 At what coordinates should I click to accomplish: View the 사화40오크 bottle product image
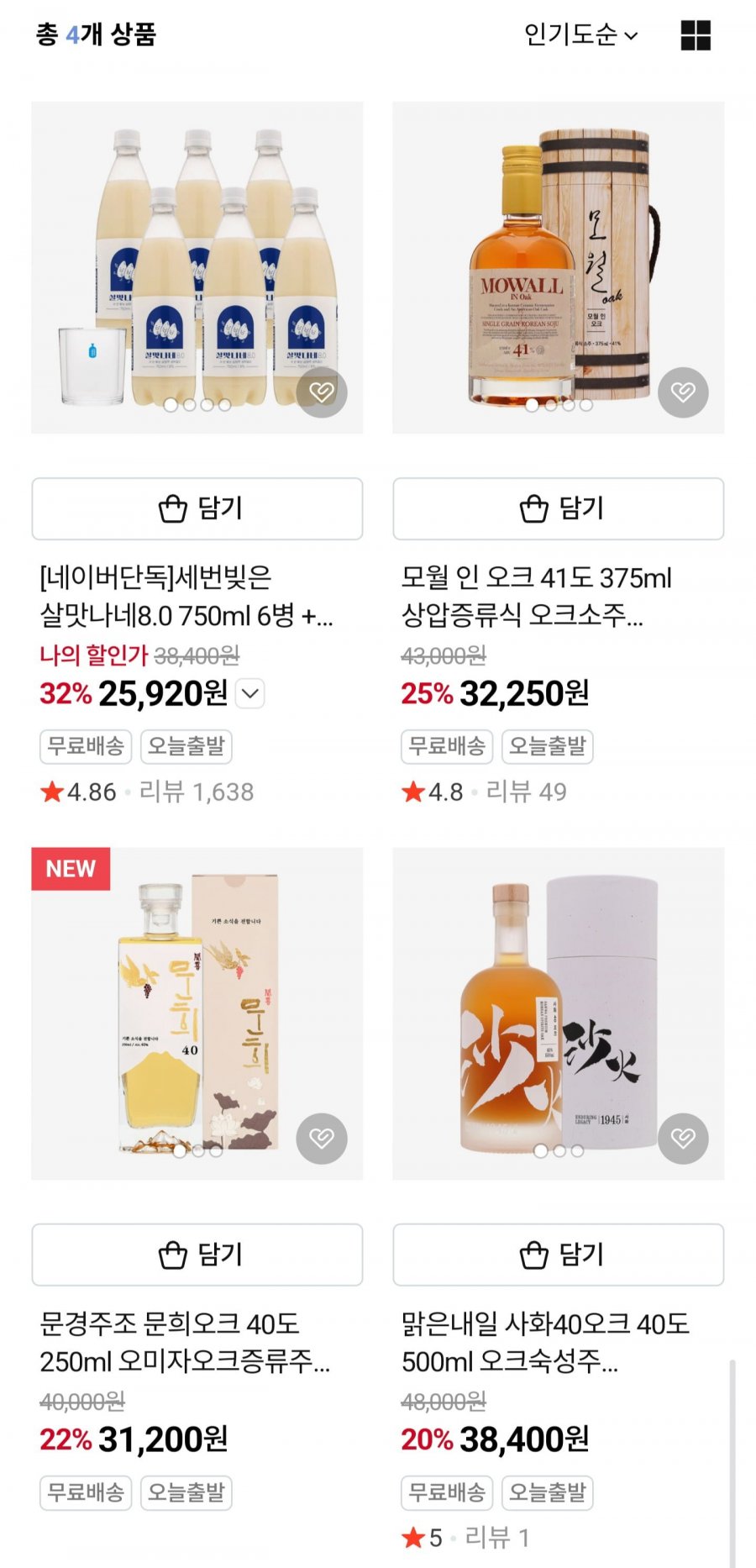559,1013
